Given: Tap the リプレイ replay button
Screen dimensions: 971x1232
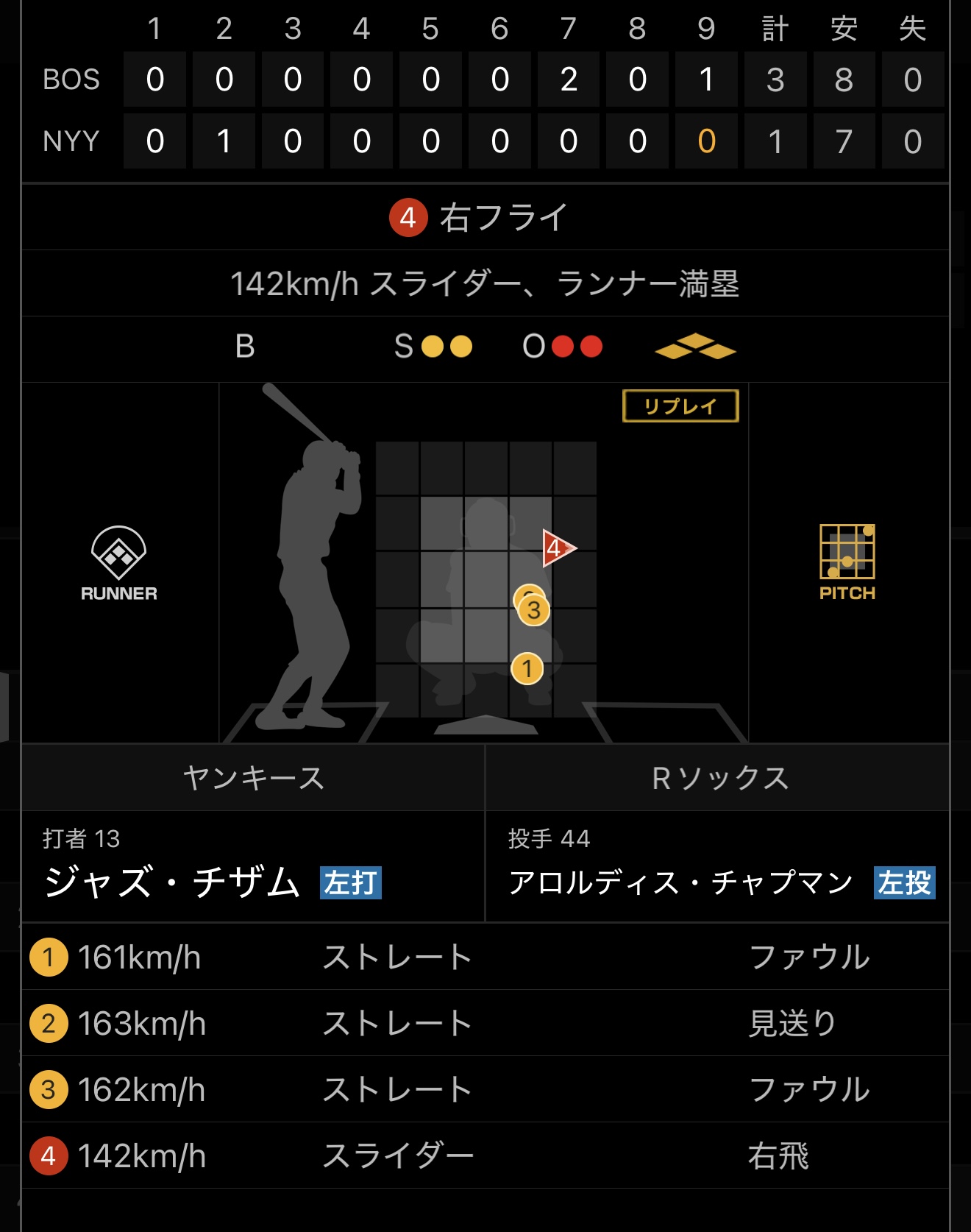Looking at the screenshot, I should [680, 406].
